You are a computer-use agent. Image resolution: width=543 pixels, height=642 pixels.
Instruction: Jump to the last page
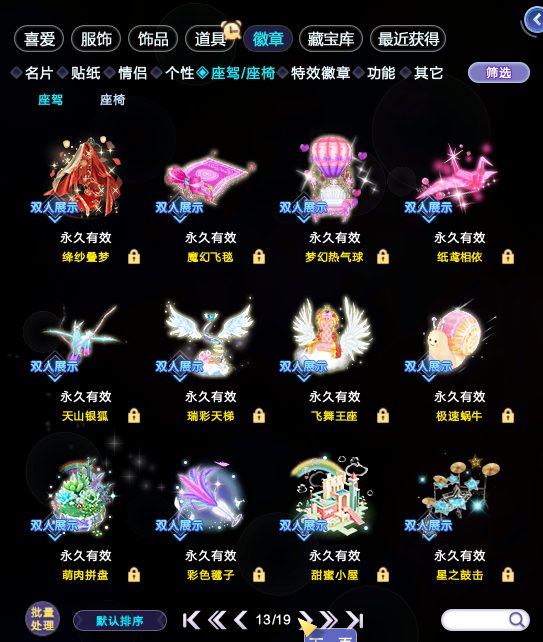click(x=355, y=620)
